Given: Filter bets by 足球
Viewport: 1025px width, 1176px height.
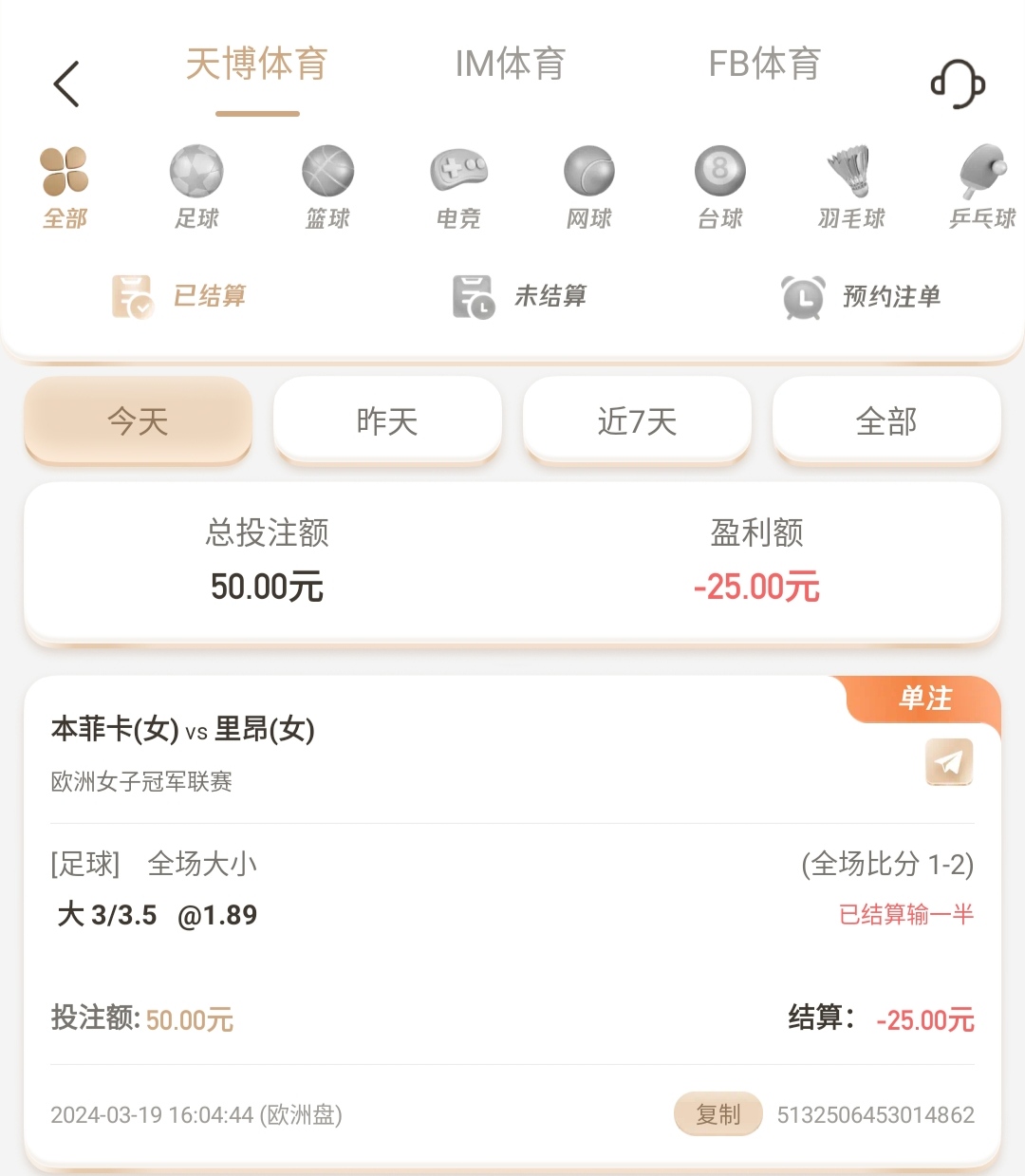Looking at the screenshot, I should pos(196,187).
